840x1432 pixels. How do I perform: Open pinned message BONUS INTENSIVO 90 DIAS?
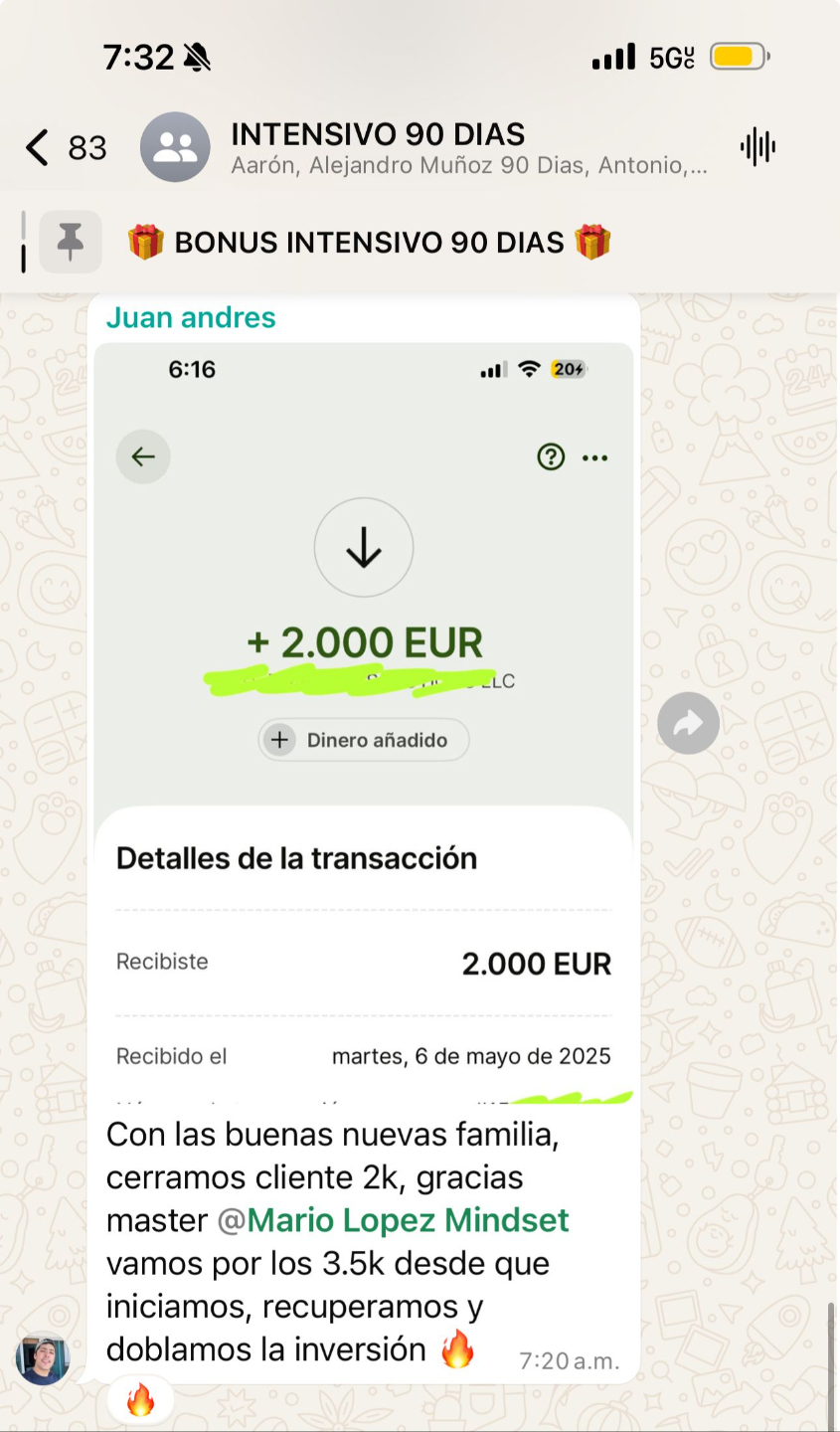click(368, 242)
